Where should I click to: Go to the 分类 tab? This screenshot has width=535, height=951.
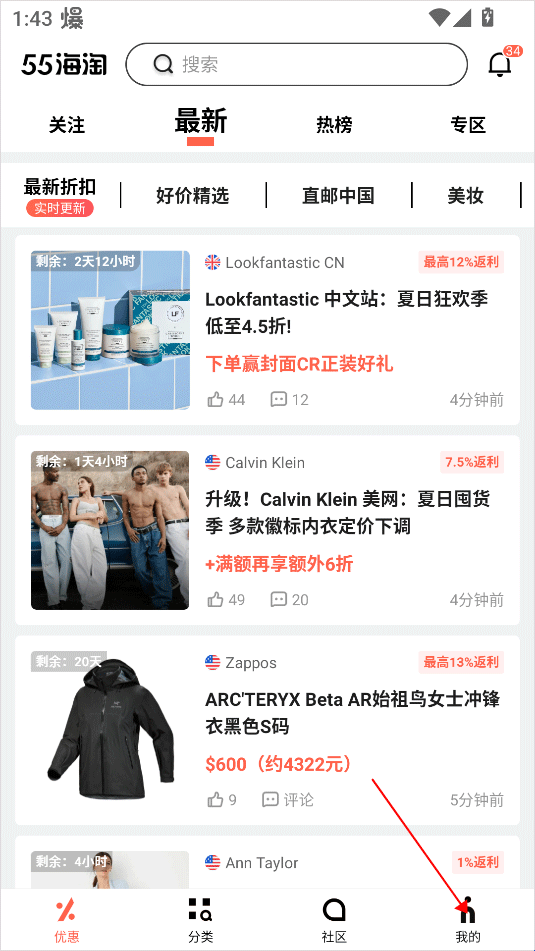(200, 921)
